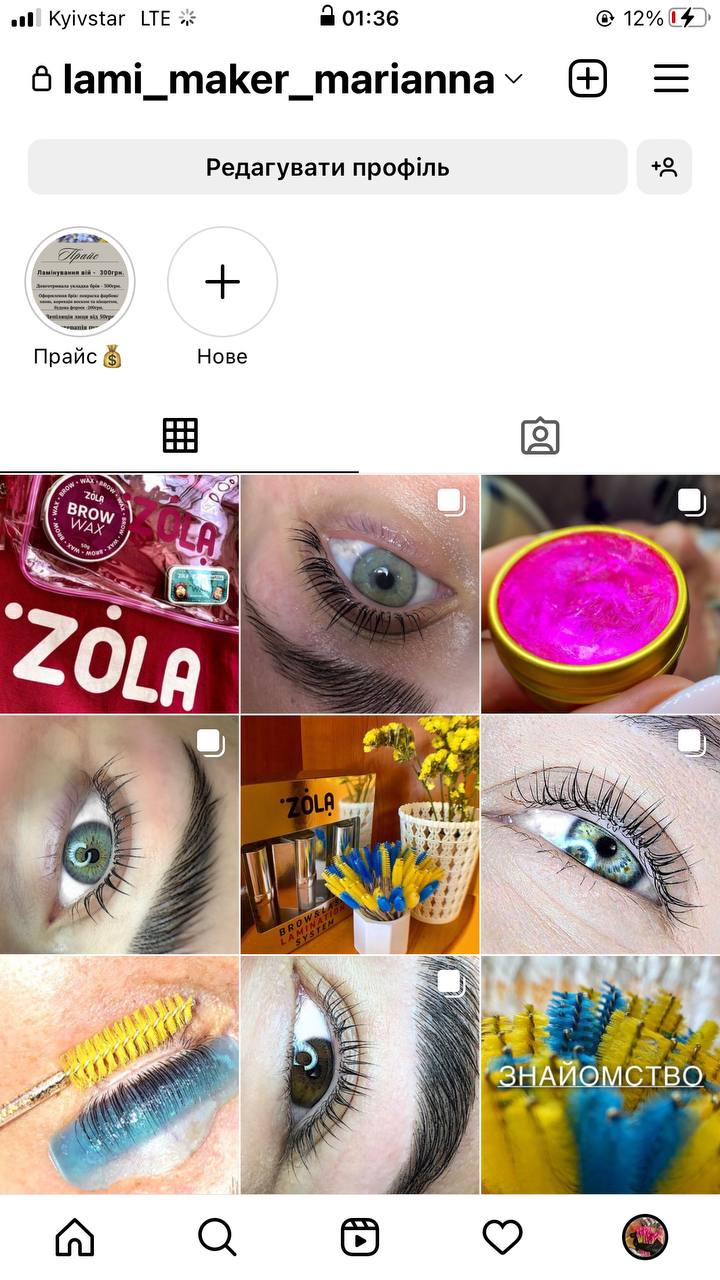Open the ZOLA lamination system post
This screenshot has height=1280, width=720.
click(x=360, y=834)
